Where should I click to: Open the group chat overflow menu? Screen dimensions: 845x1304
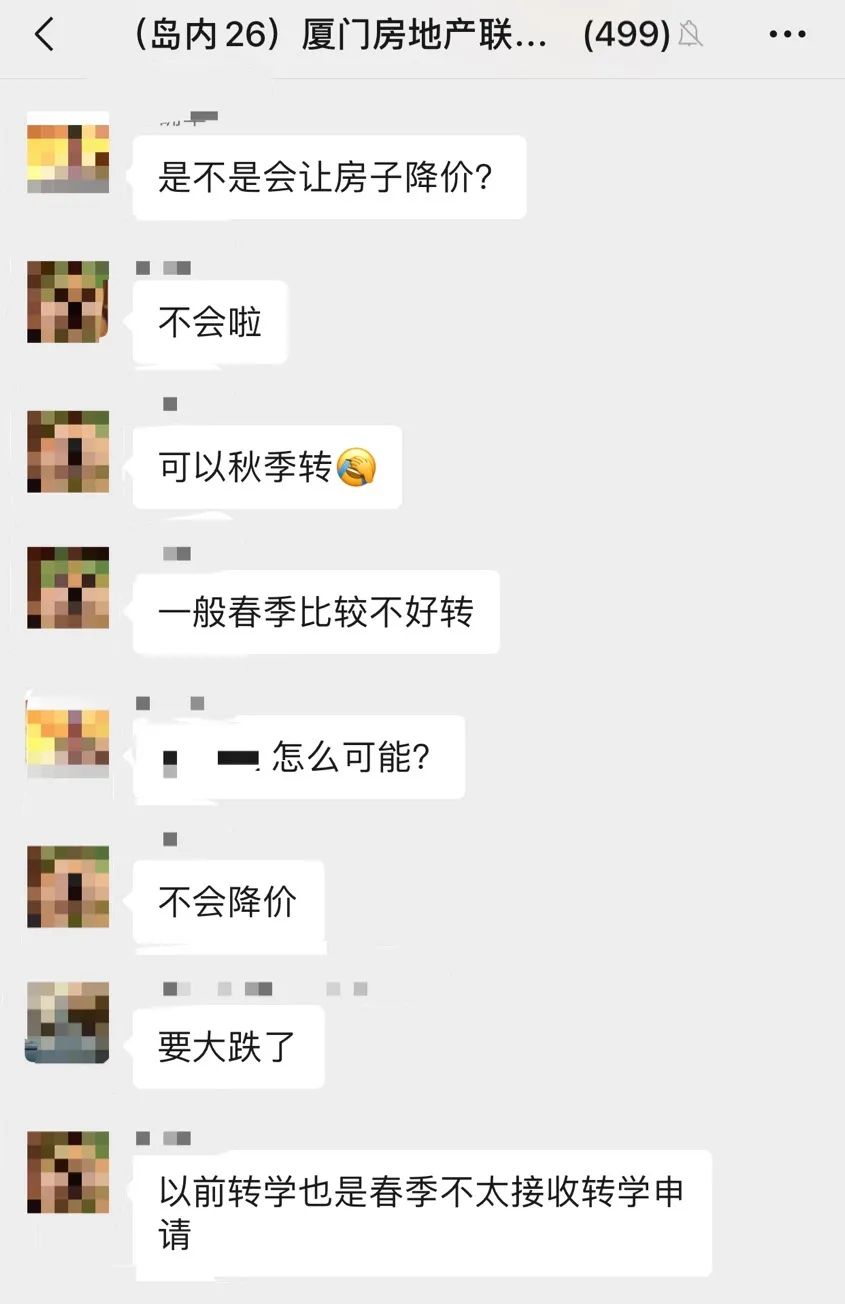click(786, 36)
